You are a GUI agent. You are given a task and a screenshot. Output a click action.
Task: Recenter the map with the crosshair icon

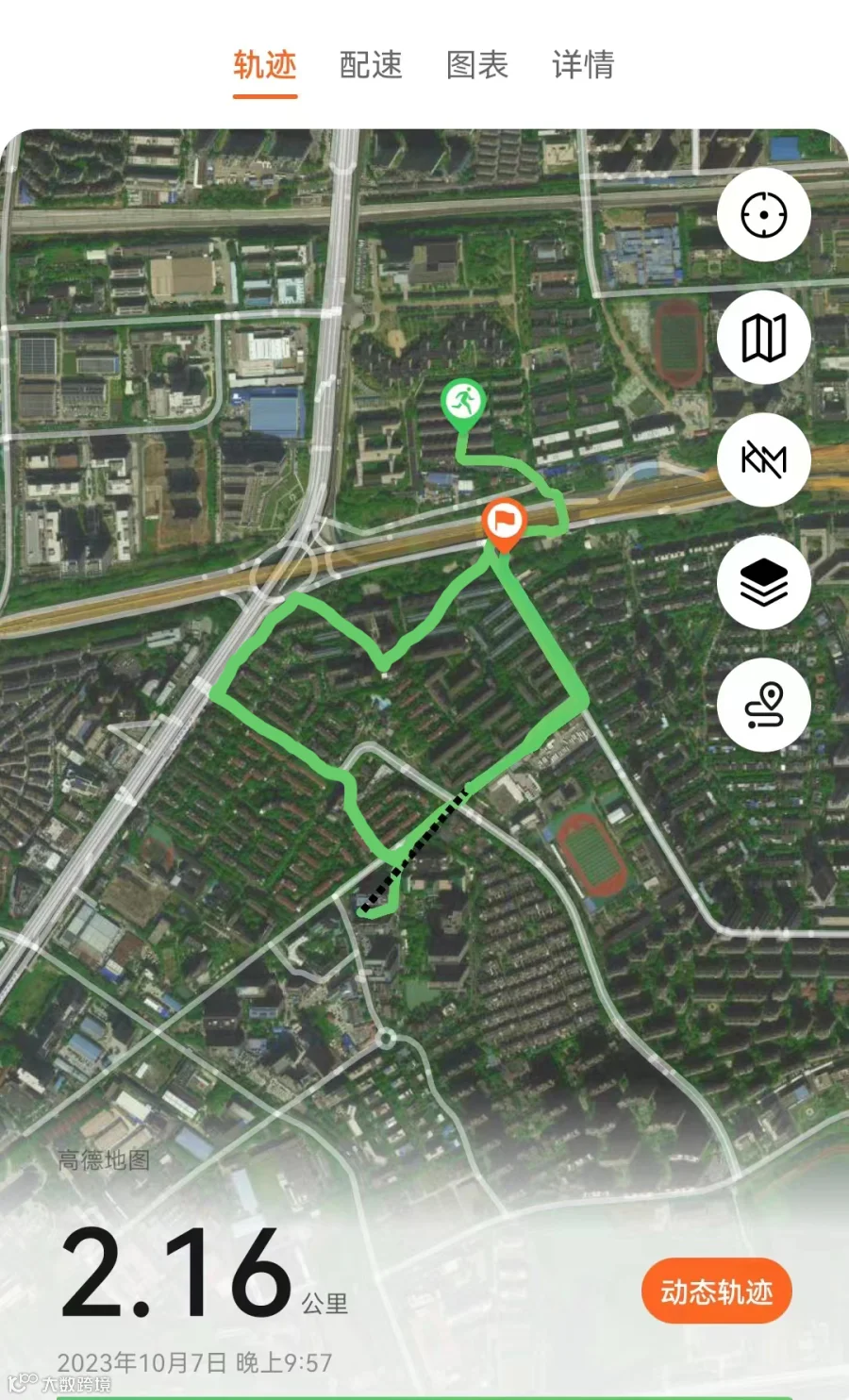point(764,215)
